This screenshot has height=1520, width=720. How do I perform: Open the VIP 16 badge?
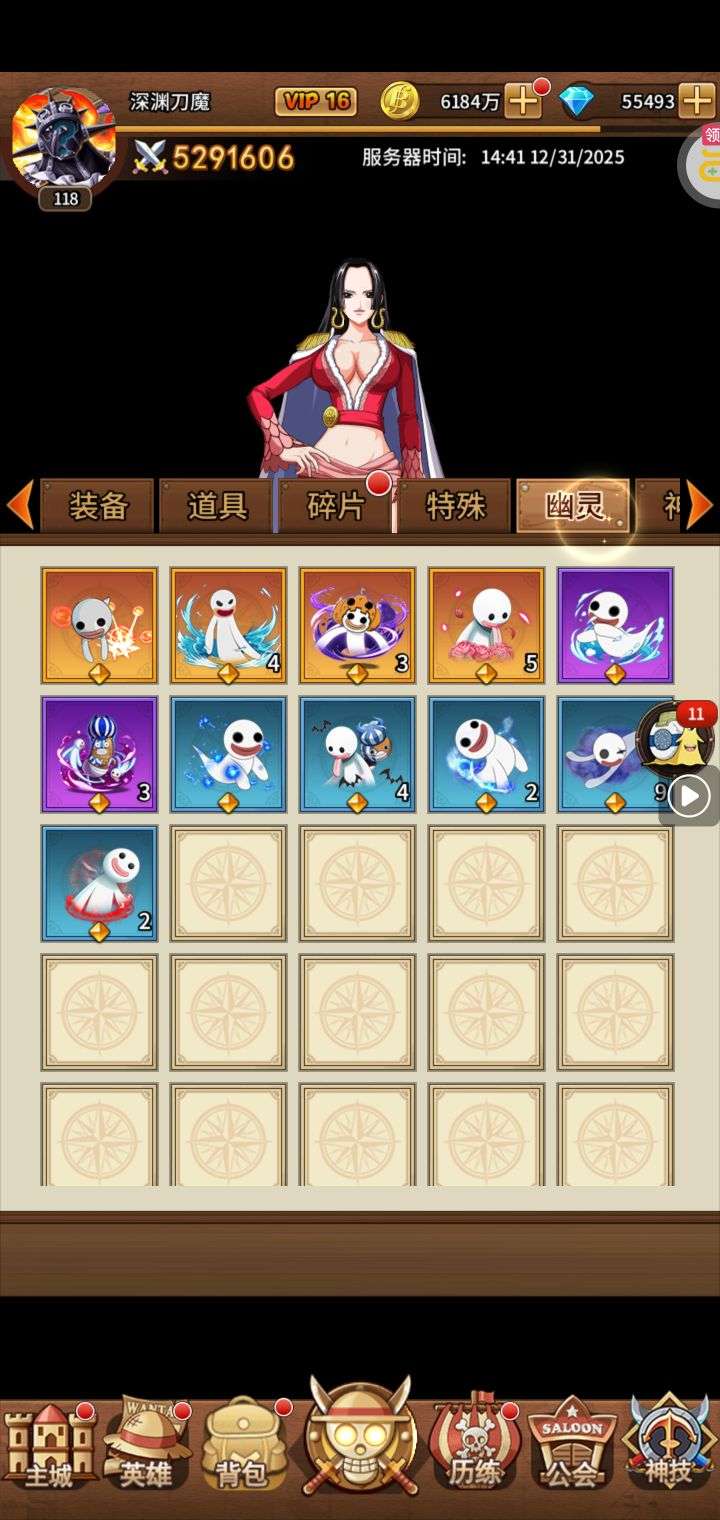[x=316, y=101]
